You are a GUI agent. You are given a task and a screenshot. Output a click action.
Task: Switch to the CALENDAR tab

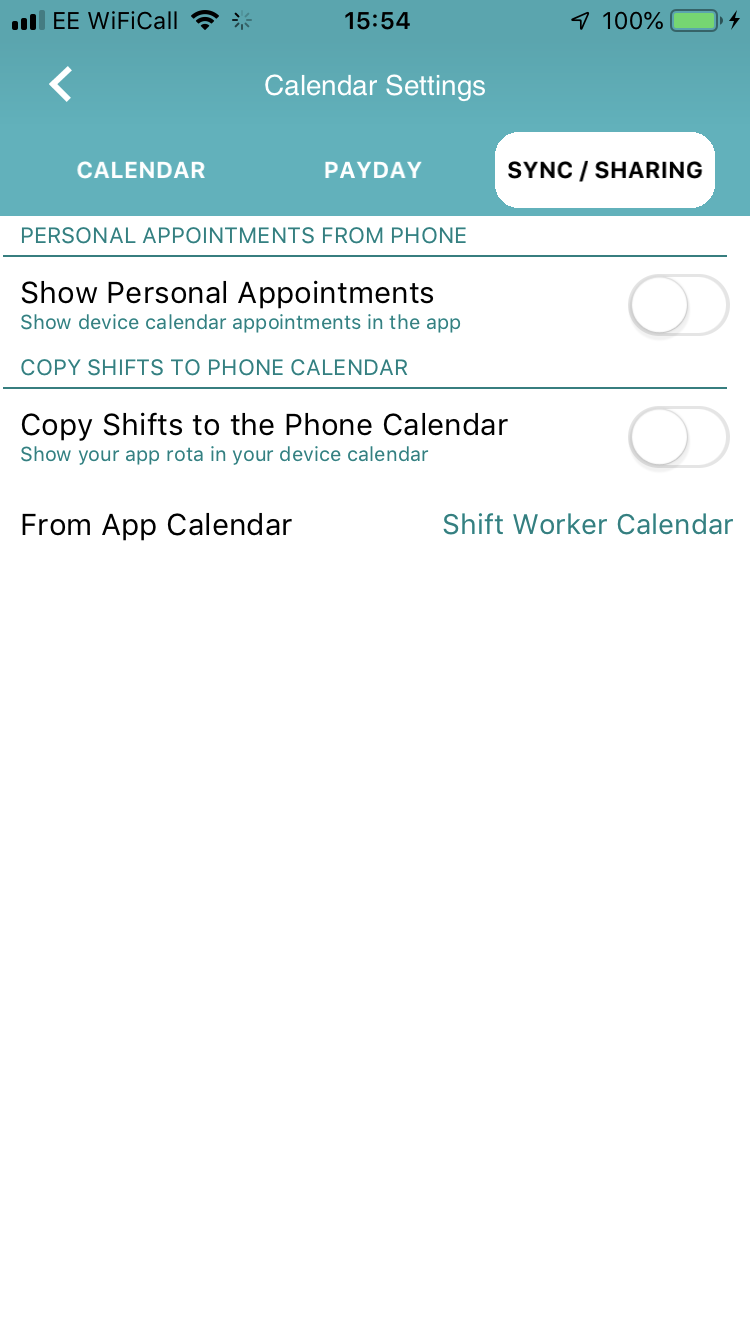pyautogui.click(x=140, y=169)
